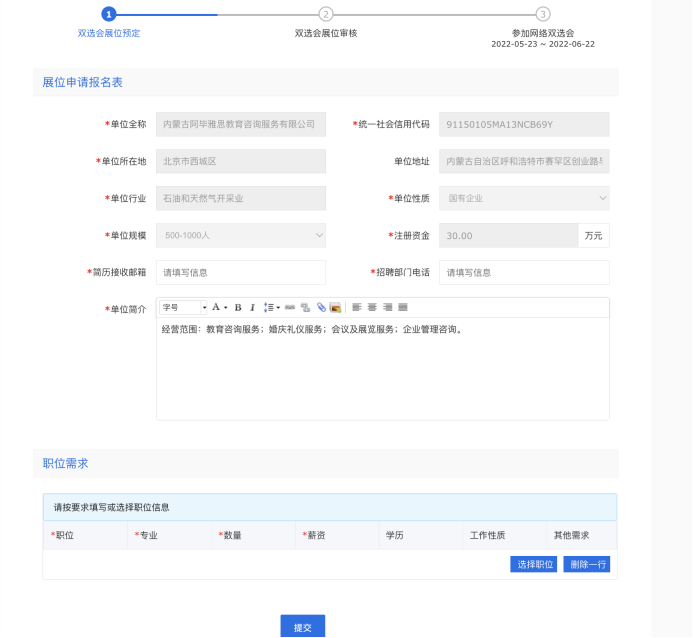Focus the 简历接收邮箱 input field
Screen dimensions: 693x638
(241, 272)
